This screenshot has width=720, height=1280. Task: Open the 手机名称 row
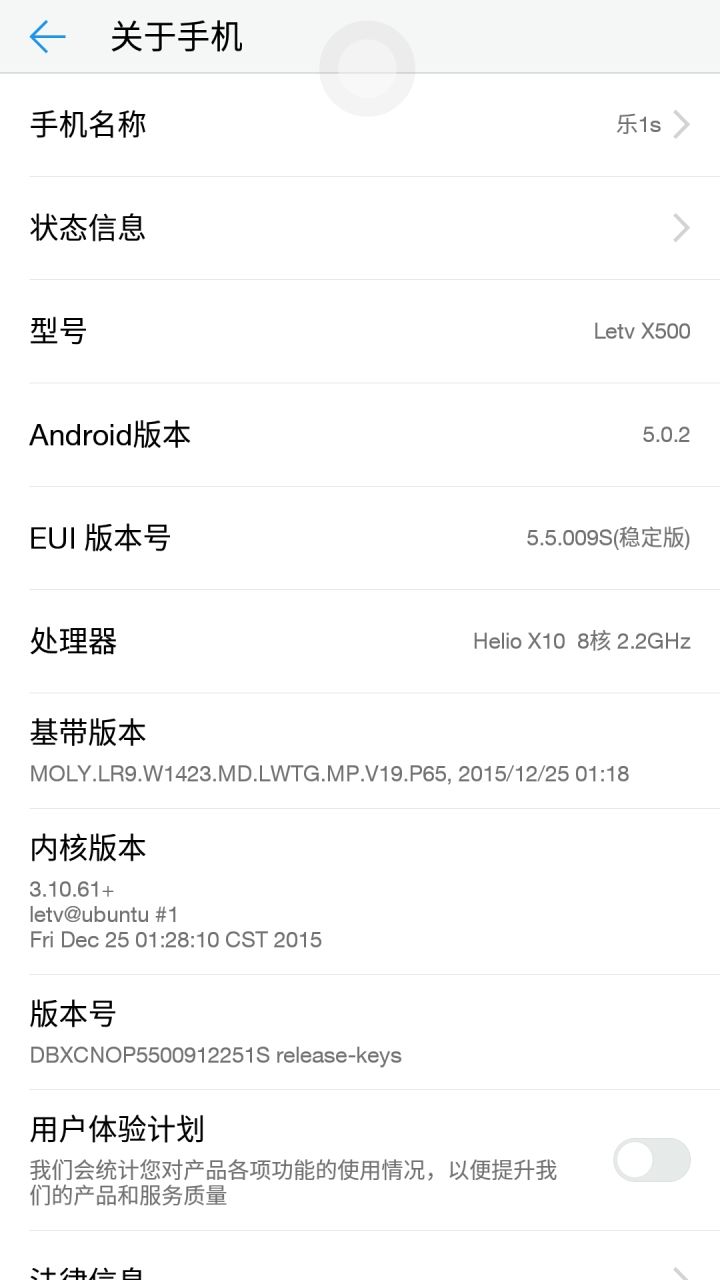tap(360, 125)
